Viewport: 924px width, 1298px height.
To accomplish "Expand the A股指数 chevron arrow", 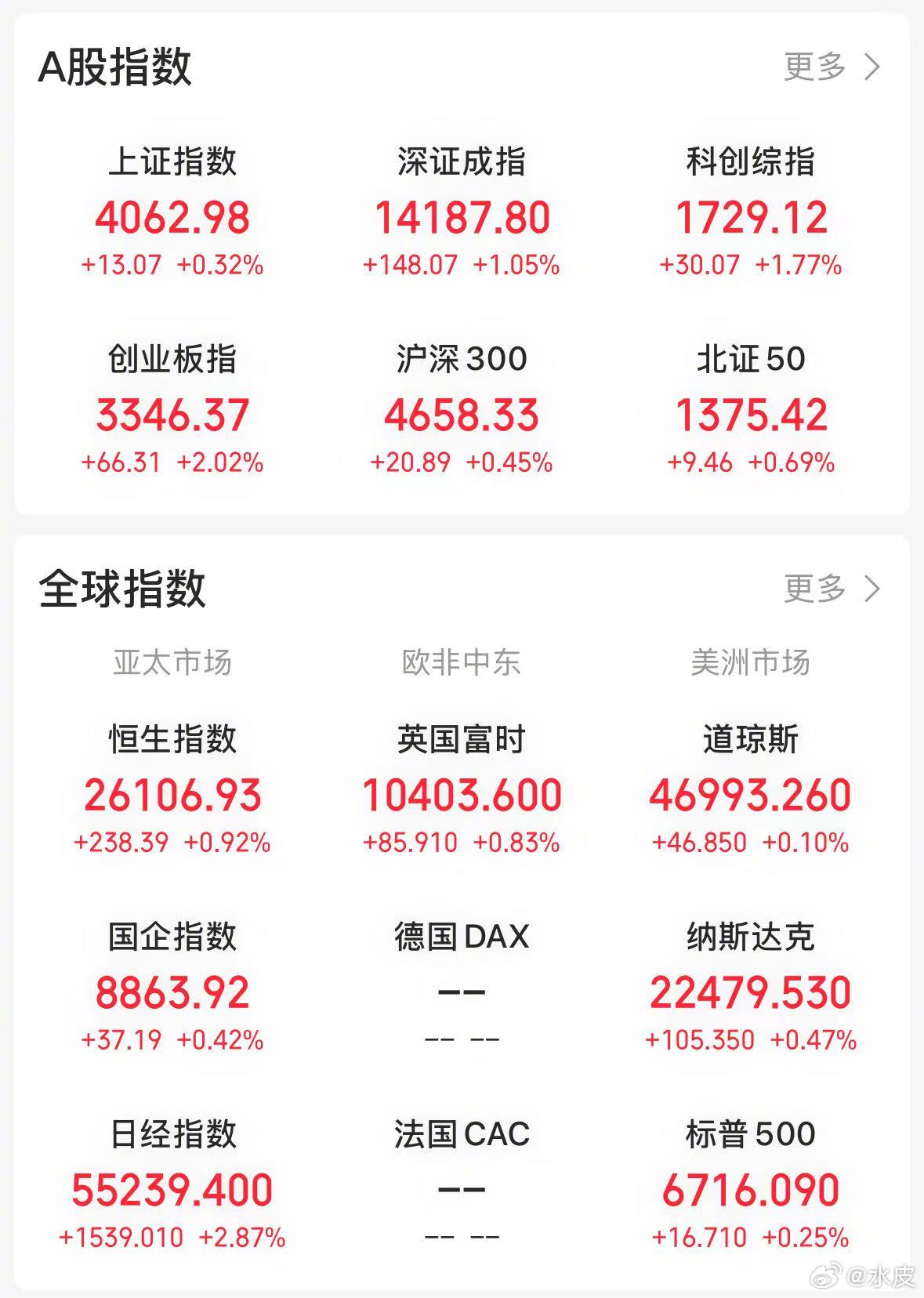I will (x=872, y=68).
